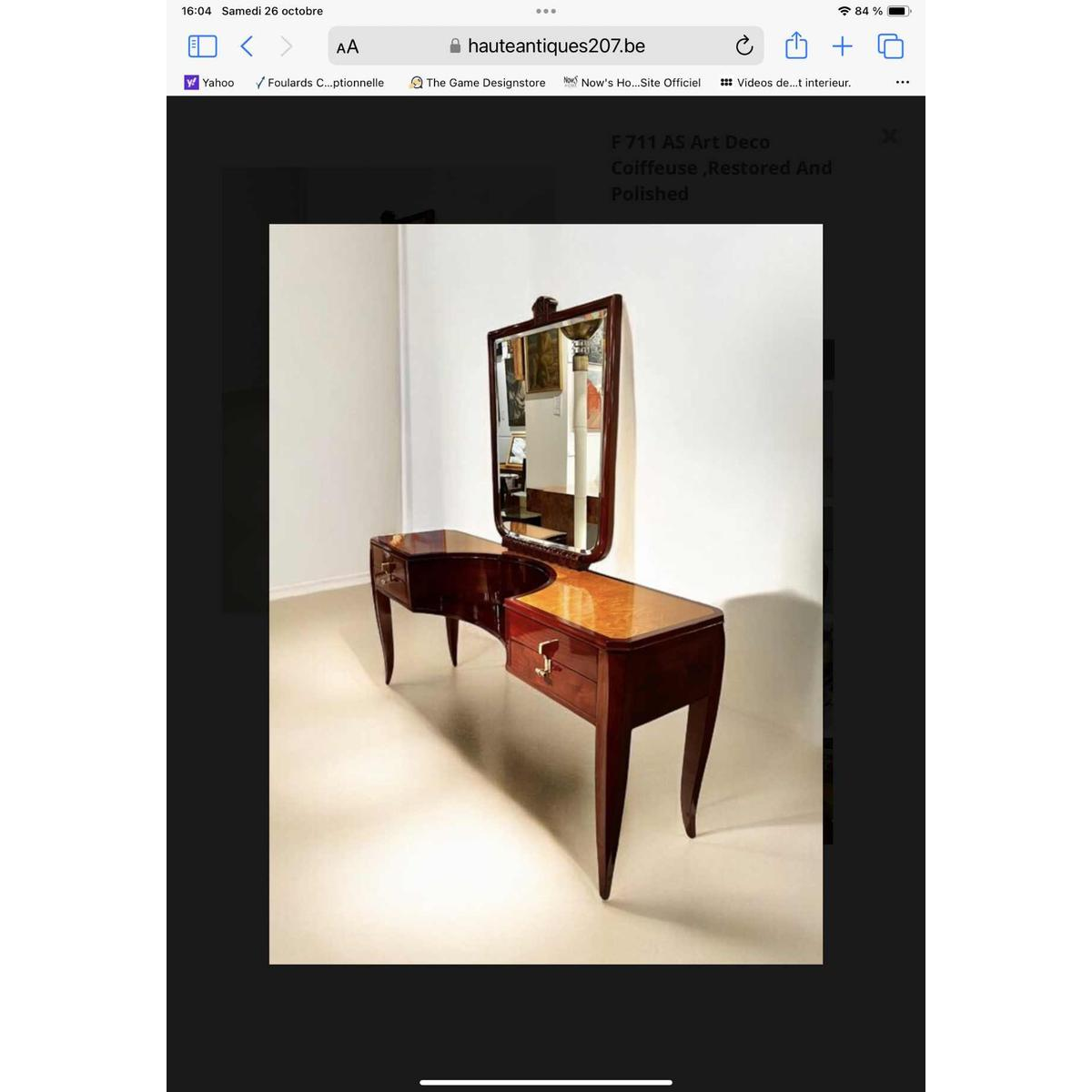The width and height of the screenshot is (1092, 1092).
Task: Open the Yahoo bookmark
Action: coord(209,83)
